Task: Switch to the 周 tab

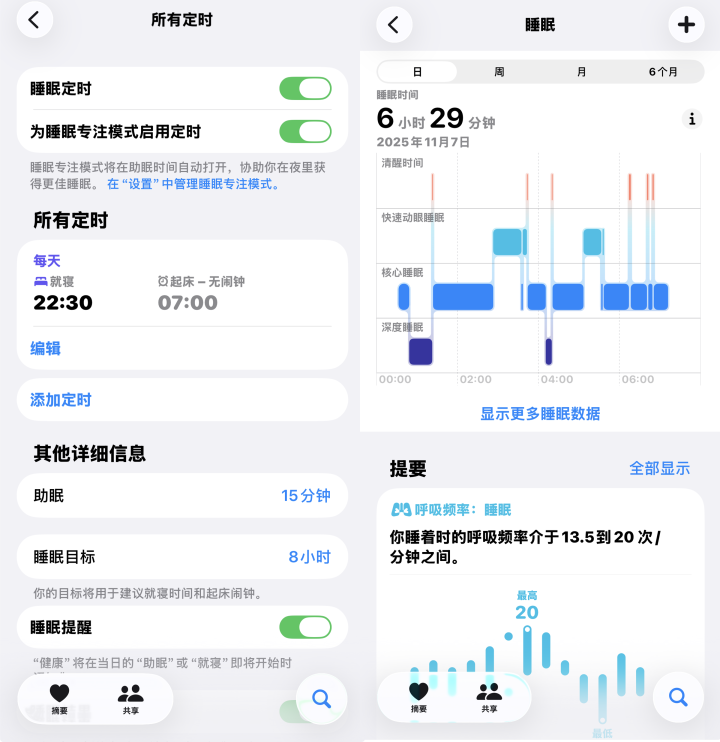Action: click(497, 72)
